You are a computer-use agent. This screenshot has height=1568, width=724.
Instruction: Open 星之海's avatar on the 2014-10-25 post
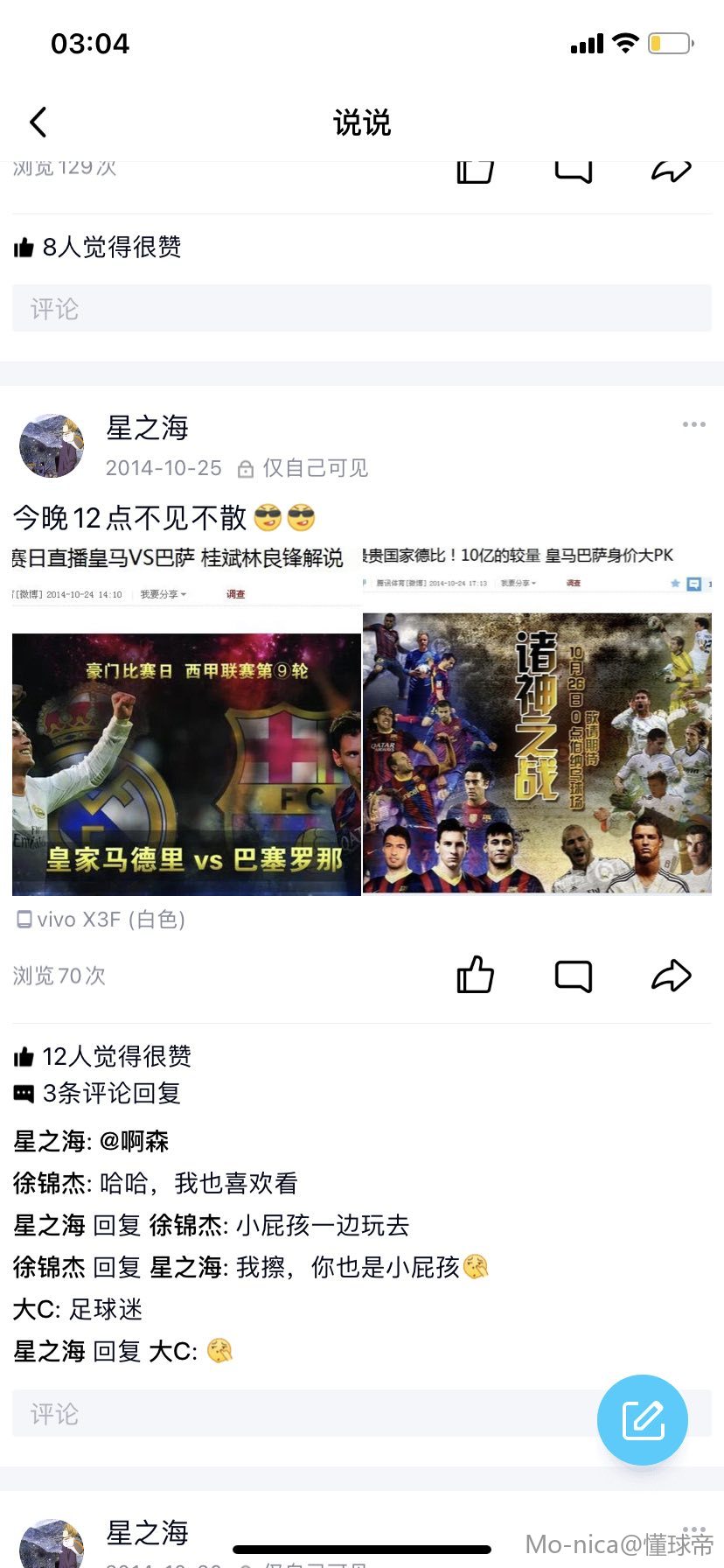52,445
